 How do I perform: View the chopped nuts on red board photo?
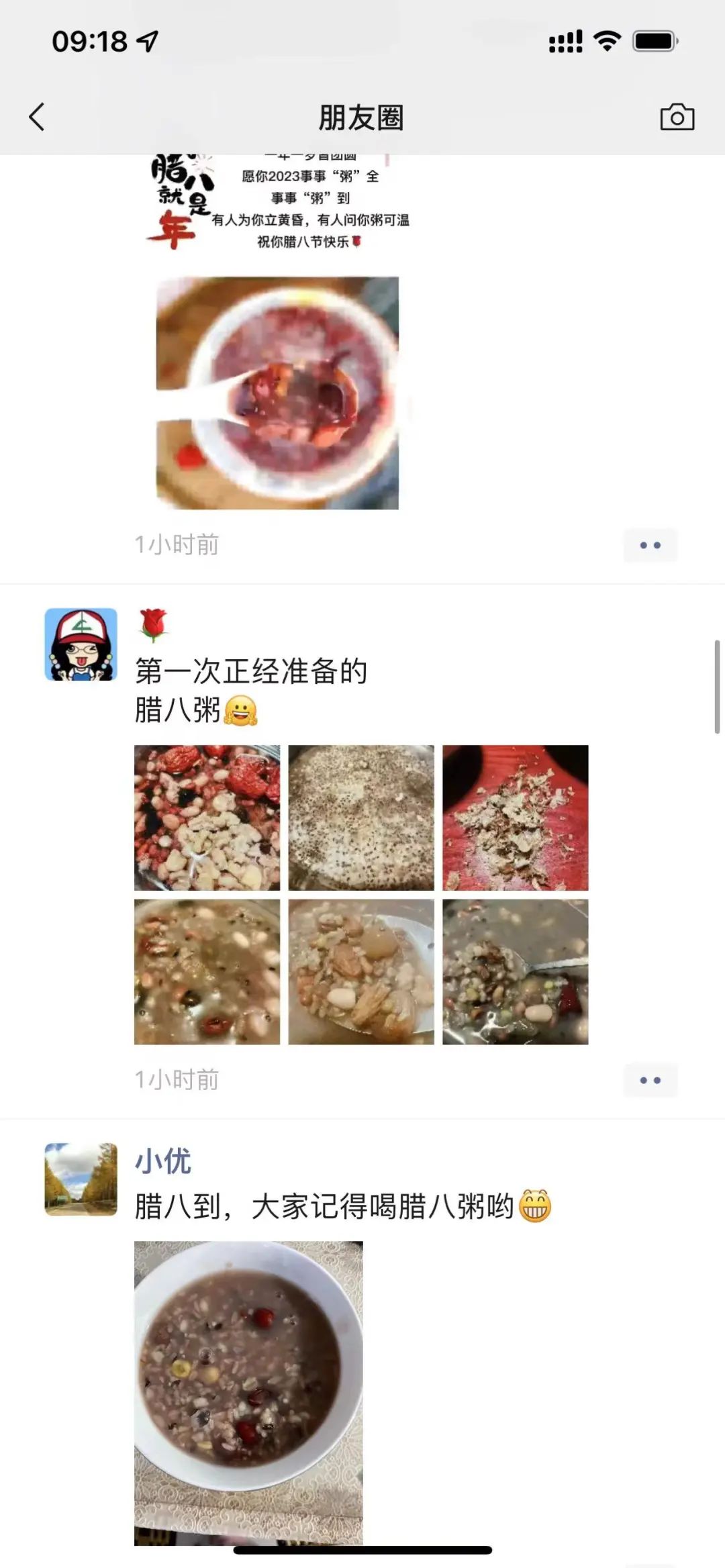515,818
